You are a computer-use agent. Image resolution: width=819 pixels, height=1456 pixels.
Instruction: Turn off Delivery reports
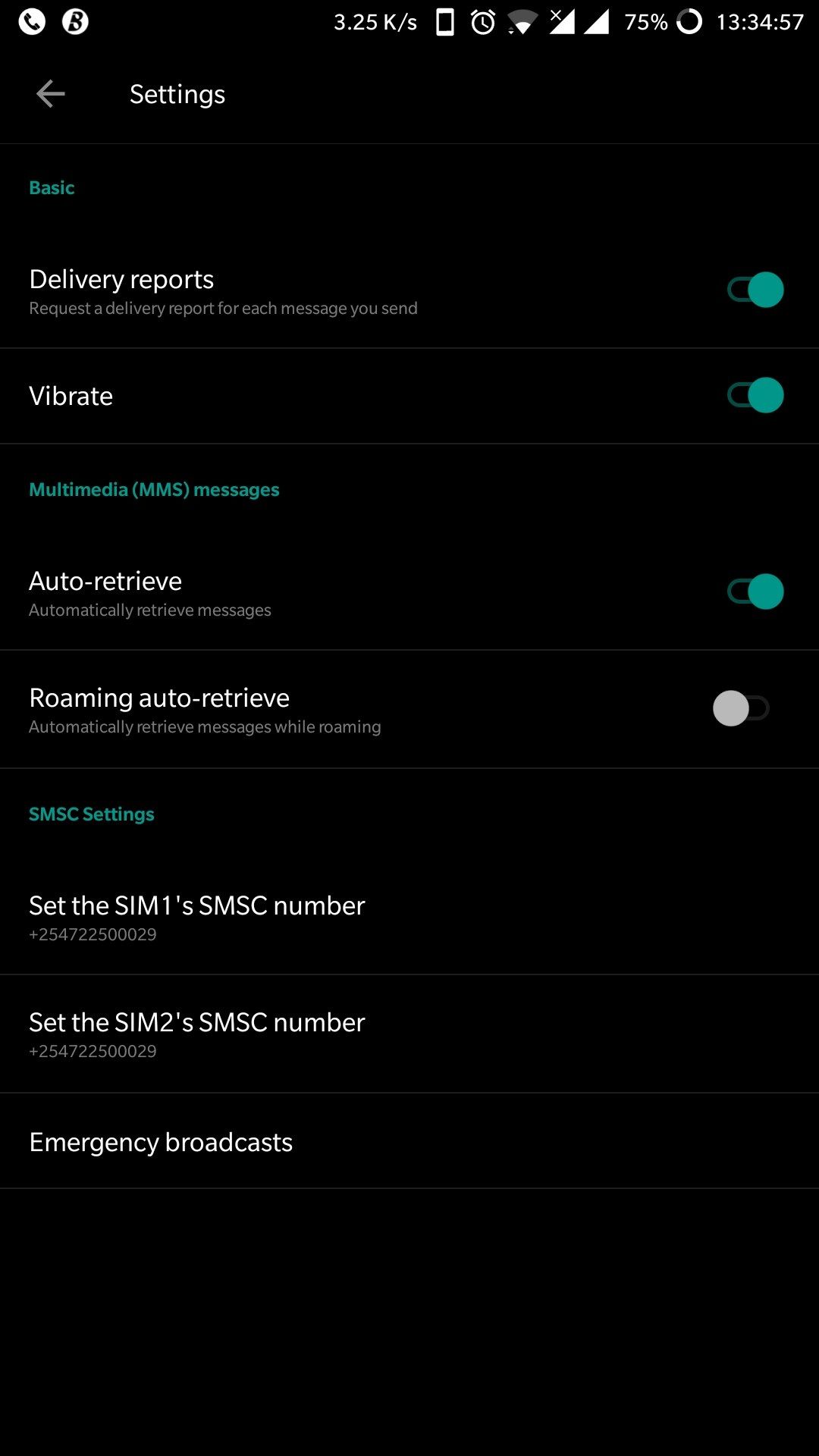pyautogui.click(x=755, y=290)
